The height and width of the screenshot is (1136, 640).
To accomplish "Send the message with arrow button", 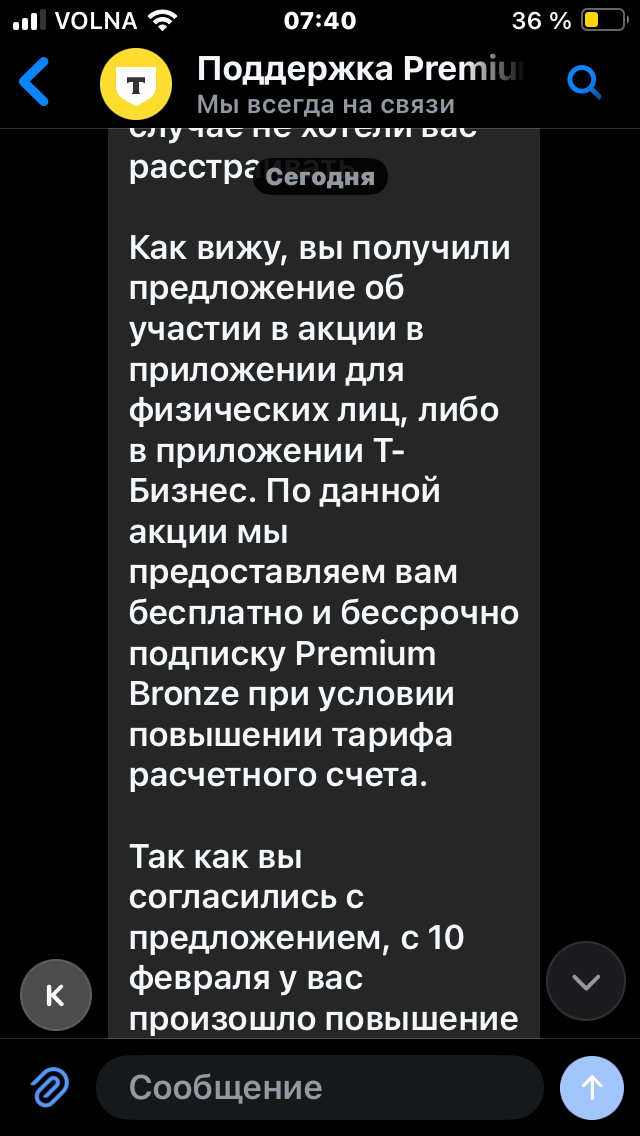I will pos(592,1087).
